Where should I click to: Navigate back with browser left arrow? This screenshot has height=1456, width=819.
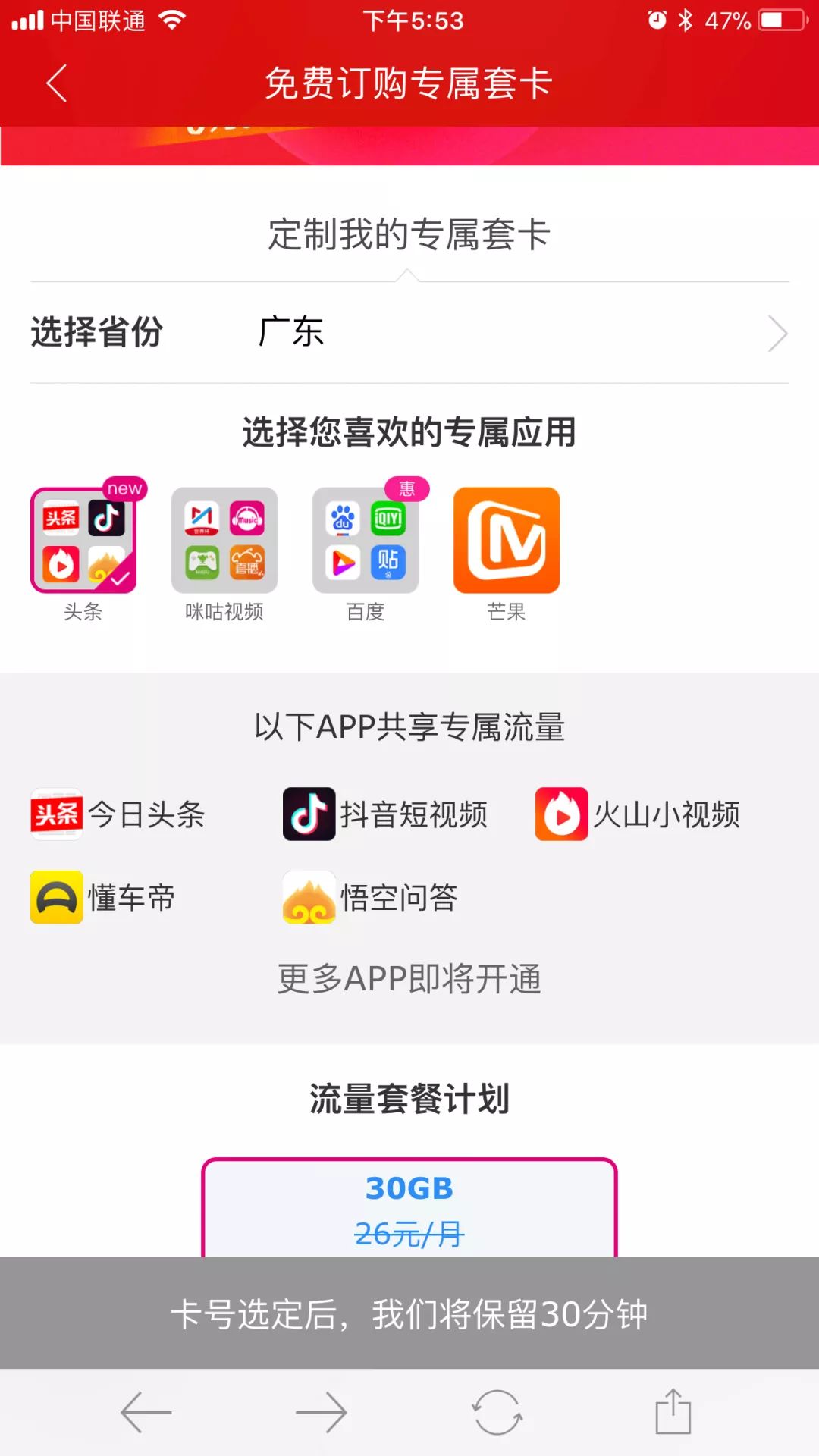[x=146, y=1412]
